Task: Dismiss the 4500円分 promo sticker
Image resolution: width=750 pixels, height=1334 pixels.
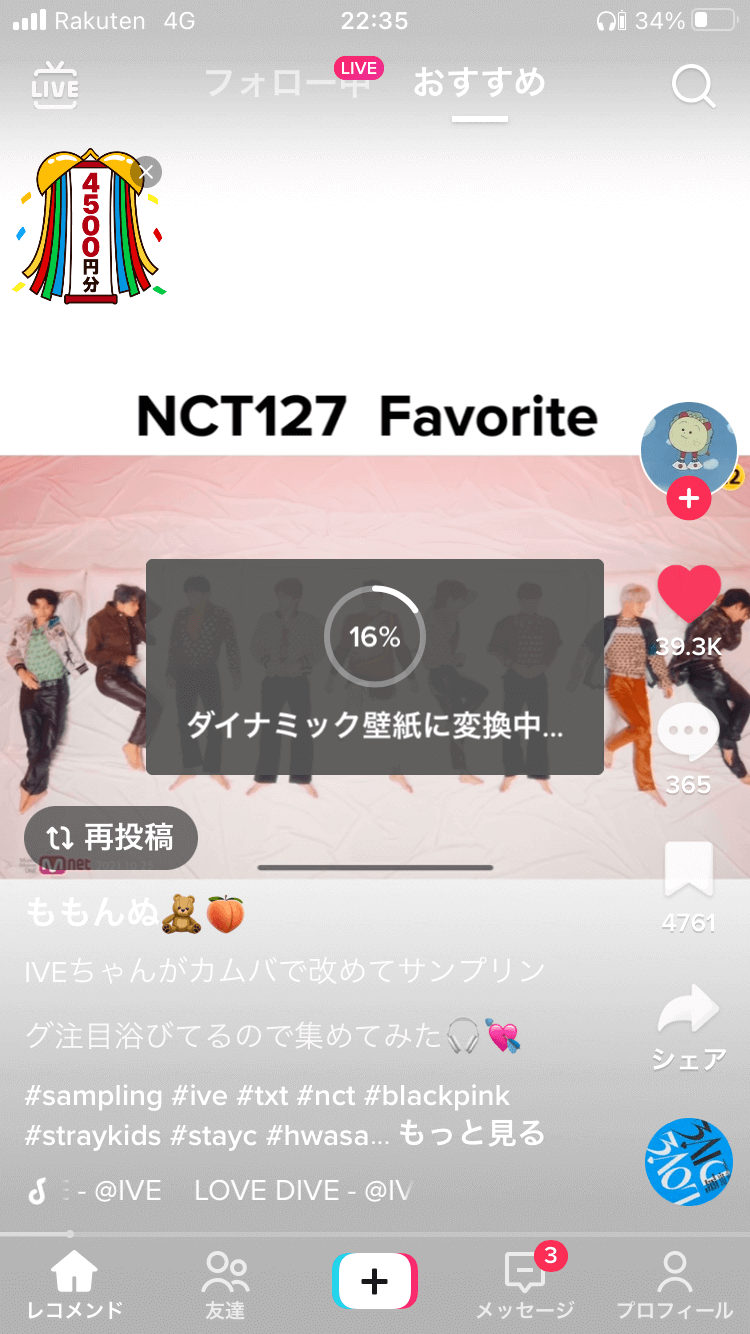Action: pos(147,172)
